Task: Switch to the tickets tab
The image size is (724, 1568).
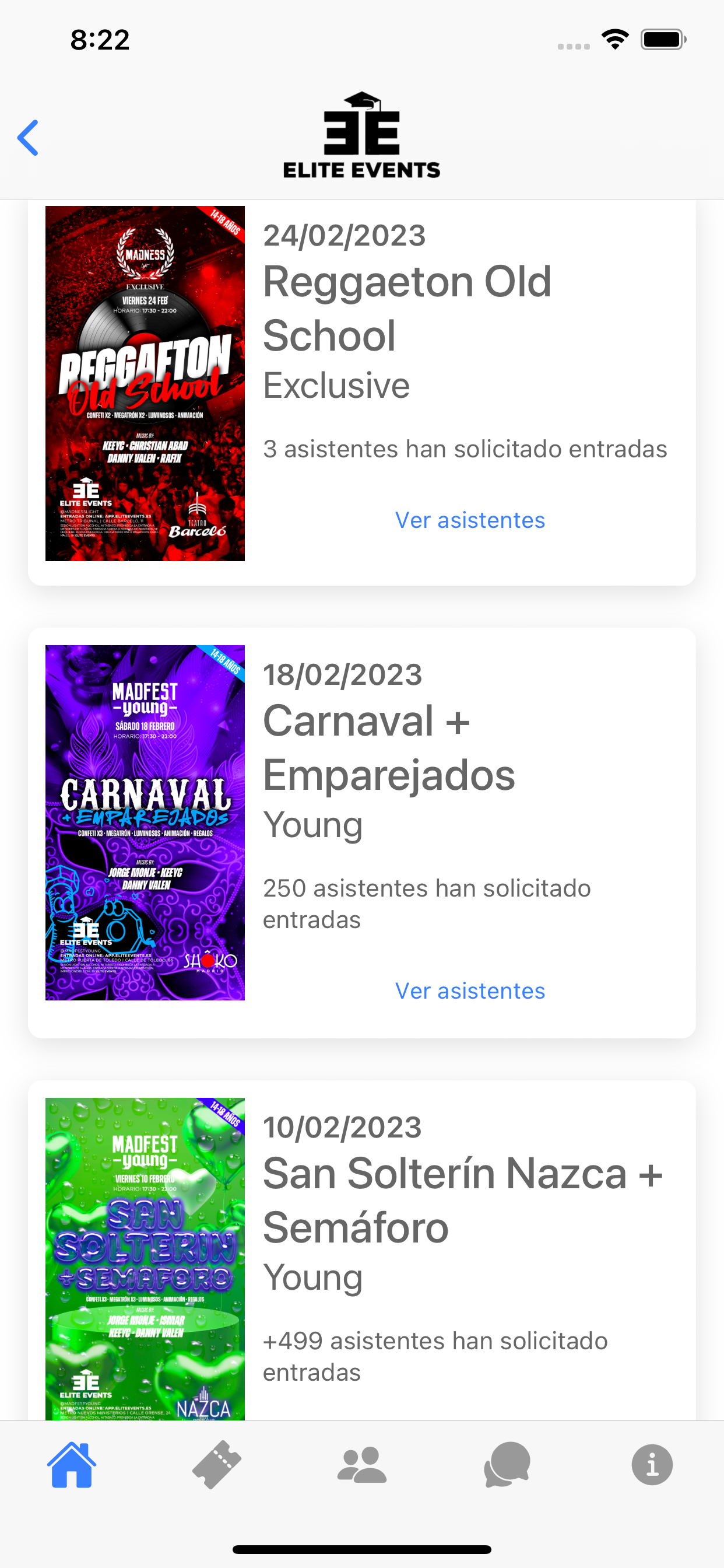Action: click(217, 1465)
